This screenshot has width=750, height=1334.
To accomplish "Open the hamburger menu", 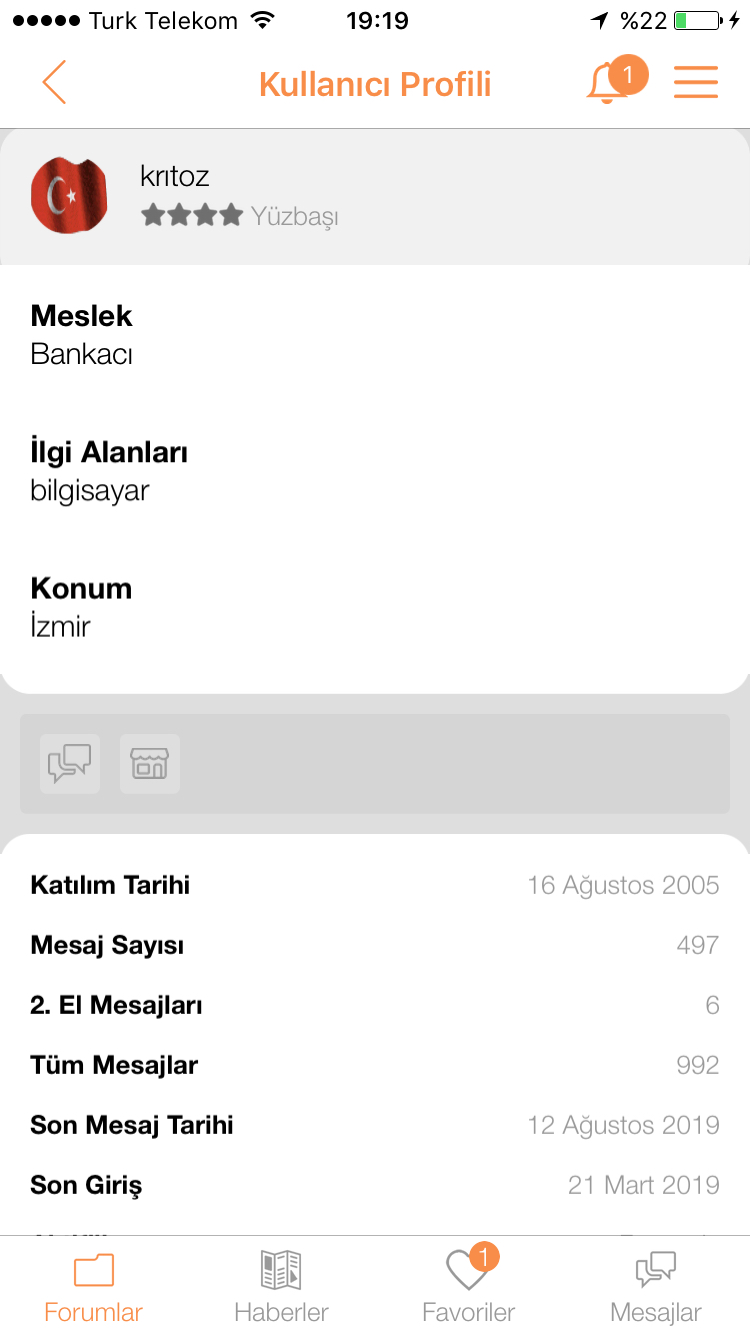I will click(x=696, y=82).
